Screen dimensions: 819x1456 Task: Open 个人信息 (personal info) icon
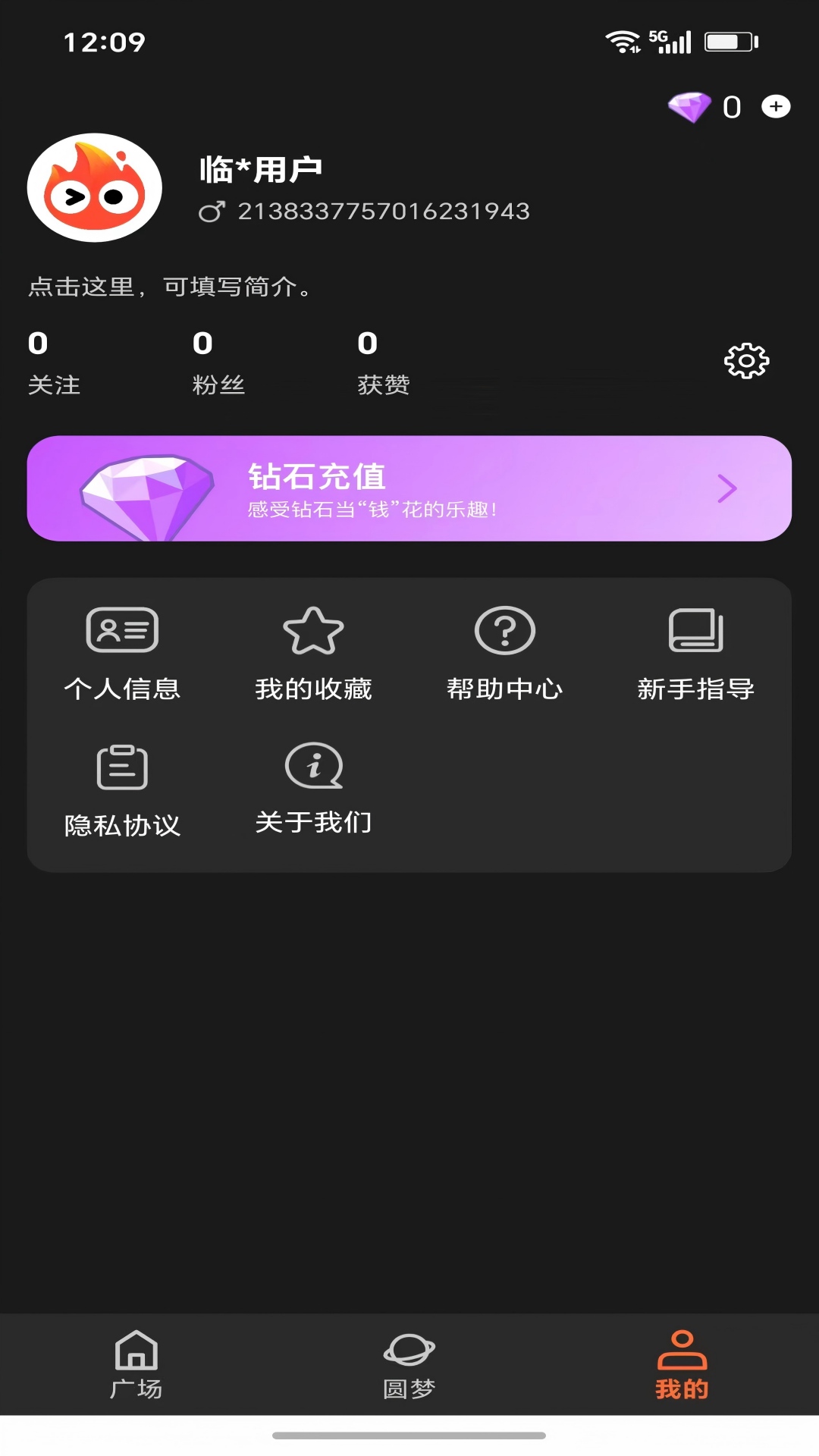click(x=122, y=631)
